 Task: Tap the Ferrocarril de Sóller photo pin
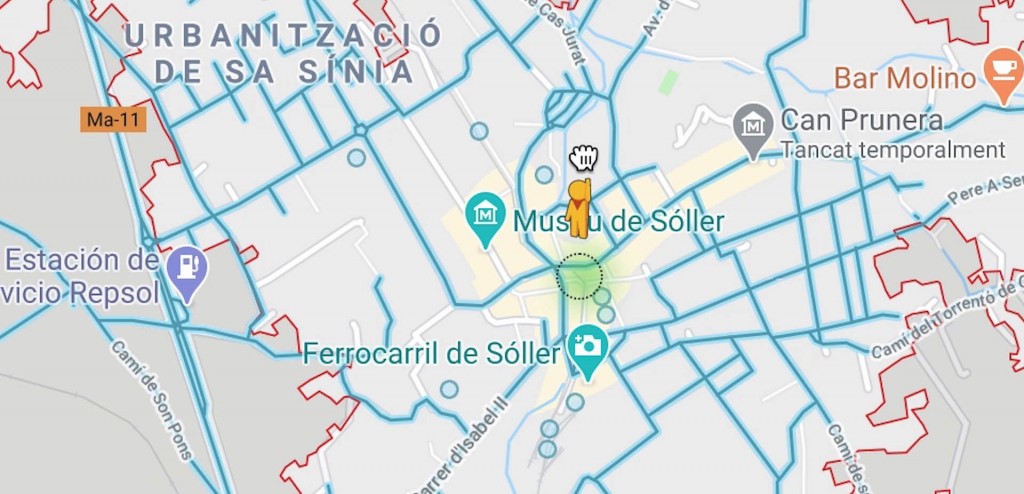[x=587, y=349]
